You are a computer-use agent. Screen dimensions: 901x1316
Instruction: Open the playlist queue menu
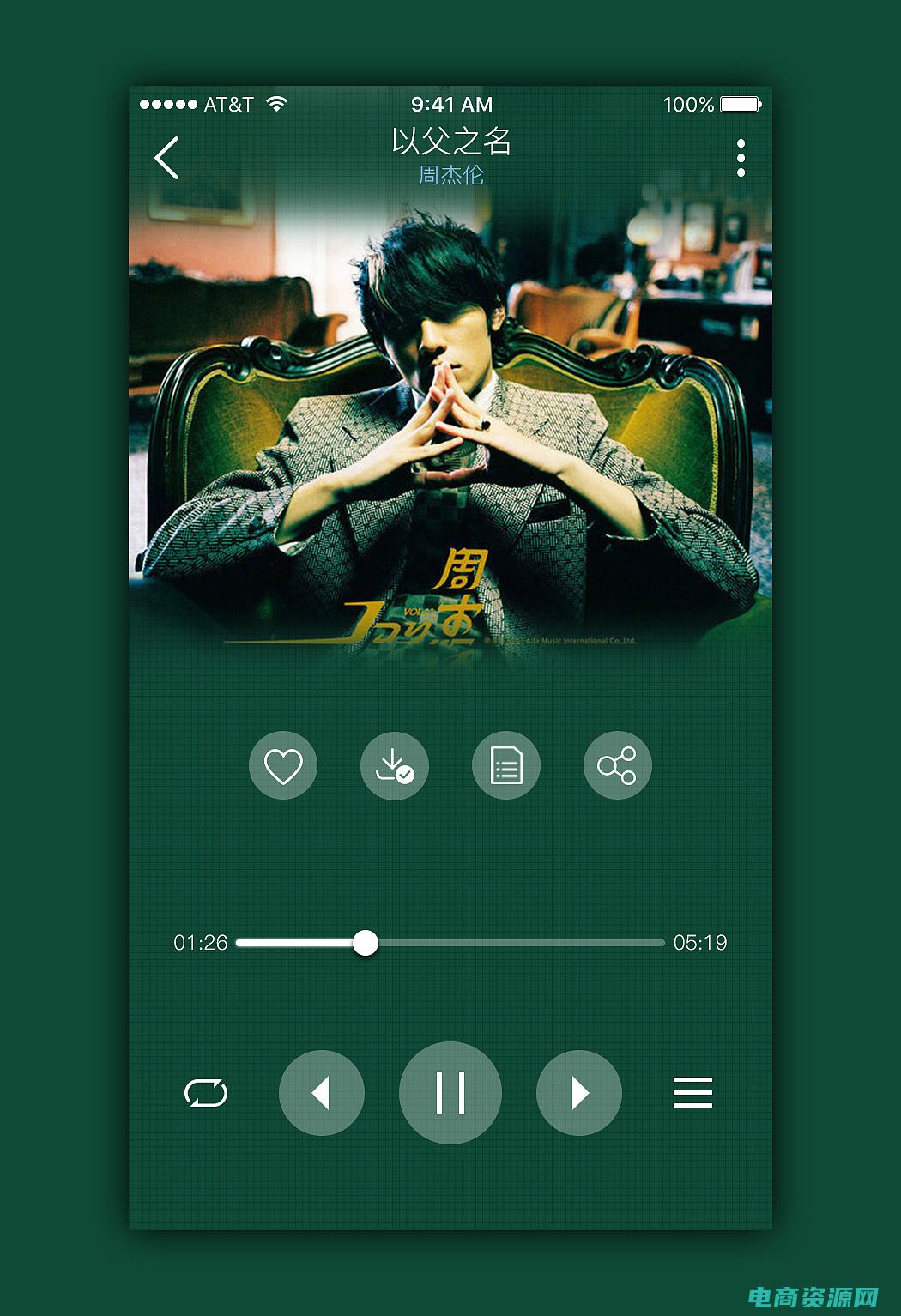[x=692, y=1093]
